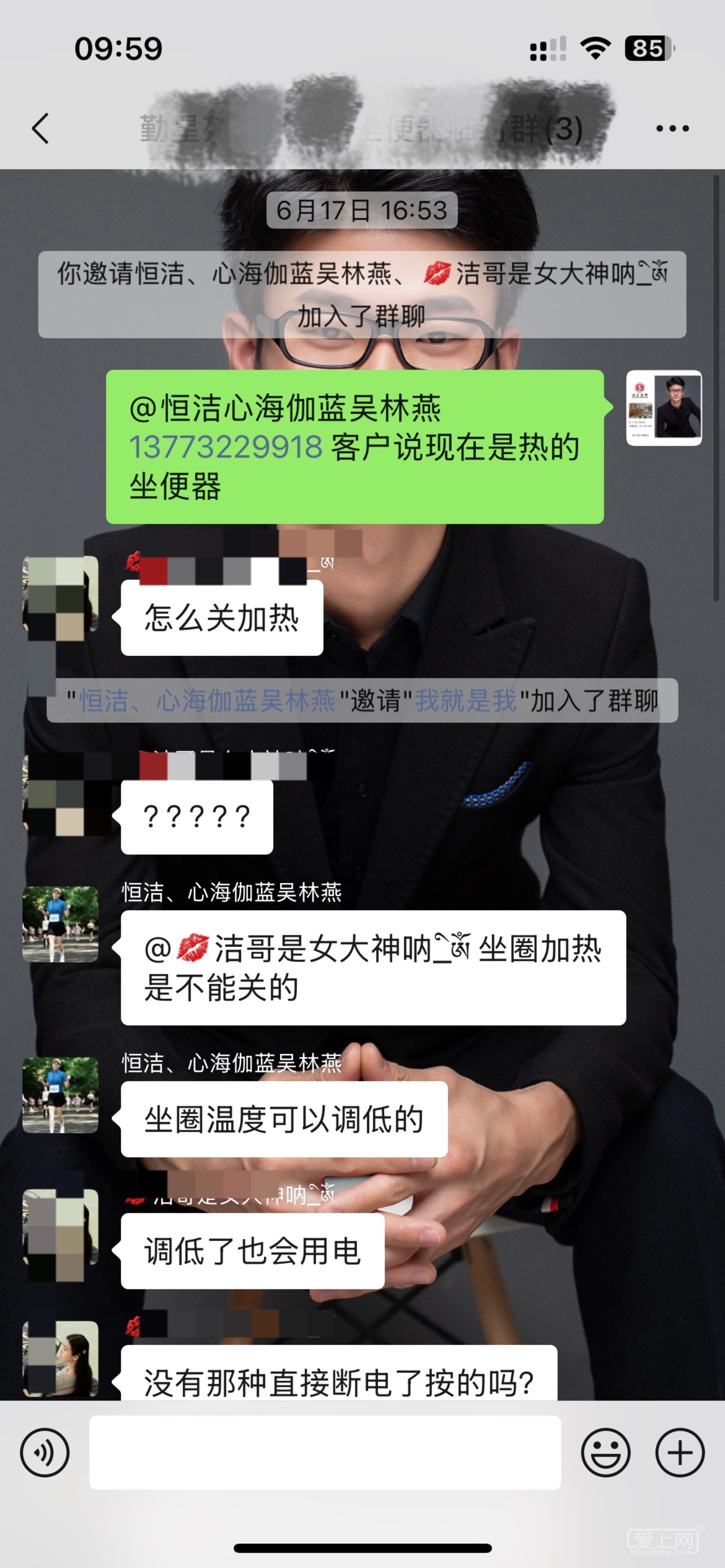Open inviter name 恒洁、心海伽蓝吴林燕 in join notice
This screenshot has height=1568, width=725.
pos(208,701)
